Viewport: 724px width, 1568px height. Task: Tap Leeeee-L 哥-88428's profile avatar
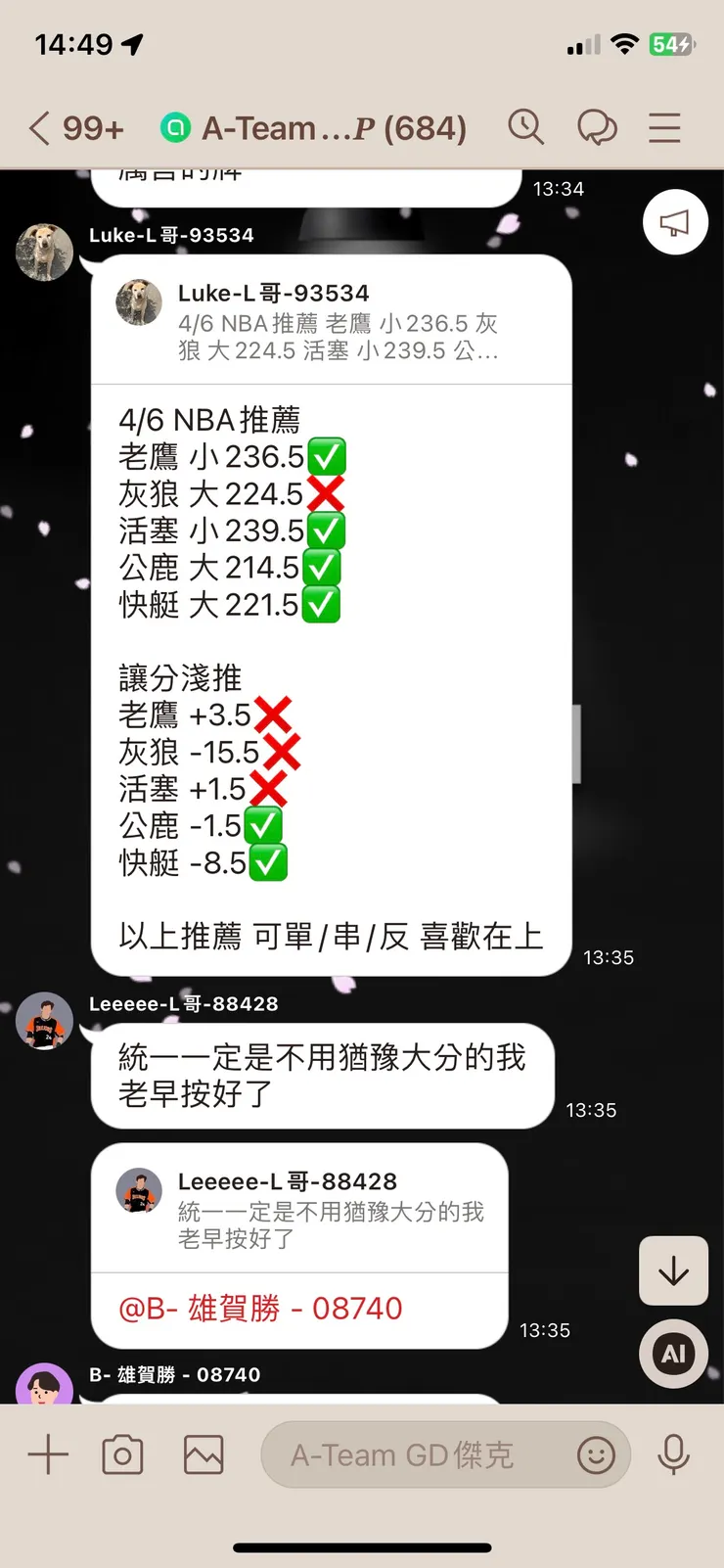[44, 1021]
